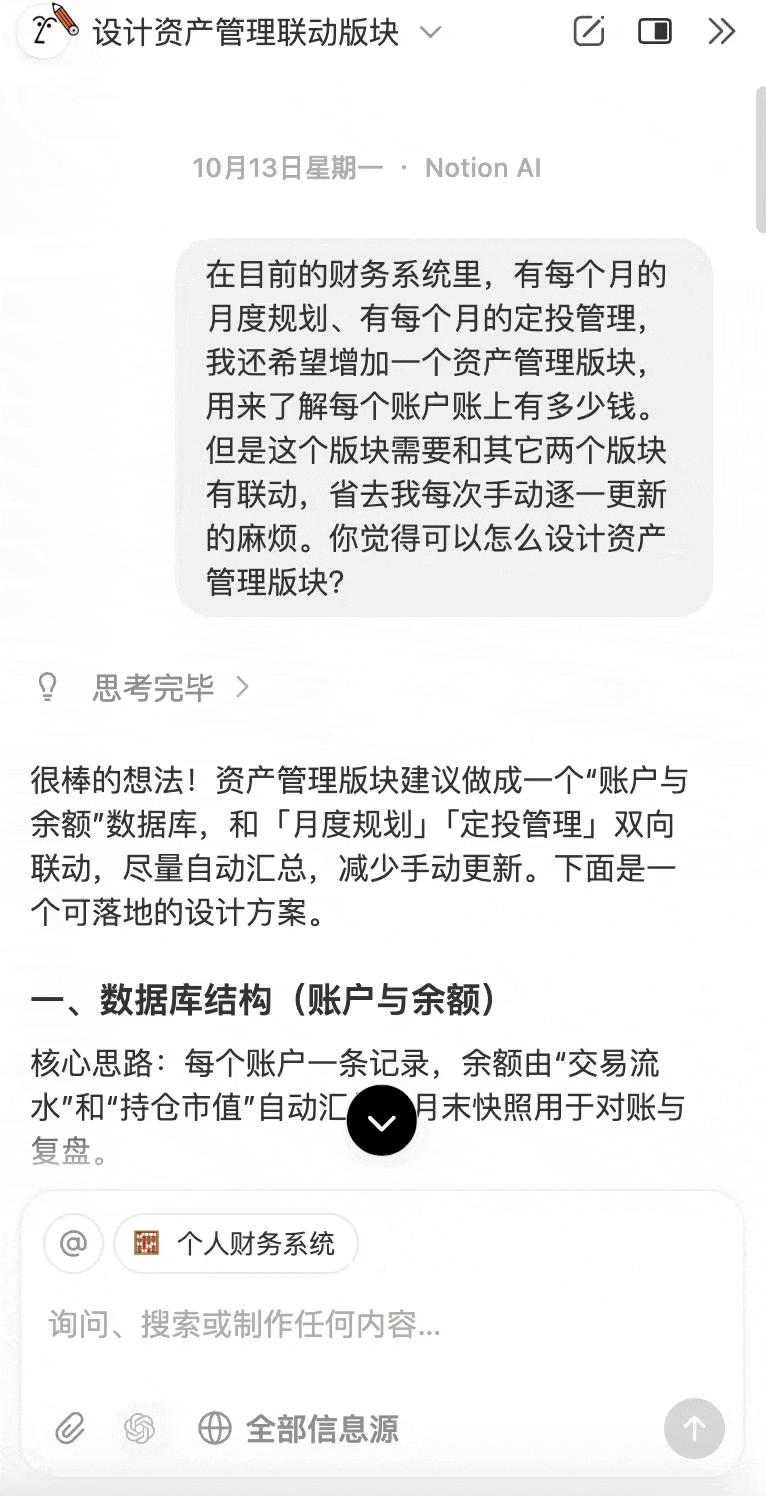Open the 设计资产管理联动版块 title dropdown
Screen dimensions: 766x1496
pos(431,31)
